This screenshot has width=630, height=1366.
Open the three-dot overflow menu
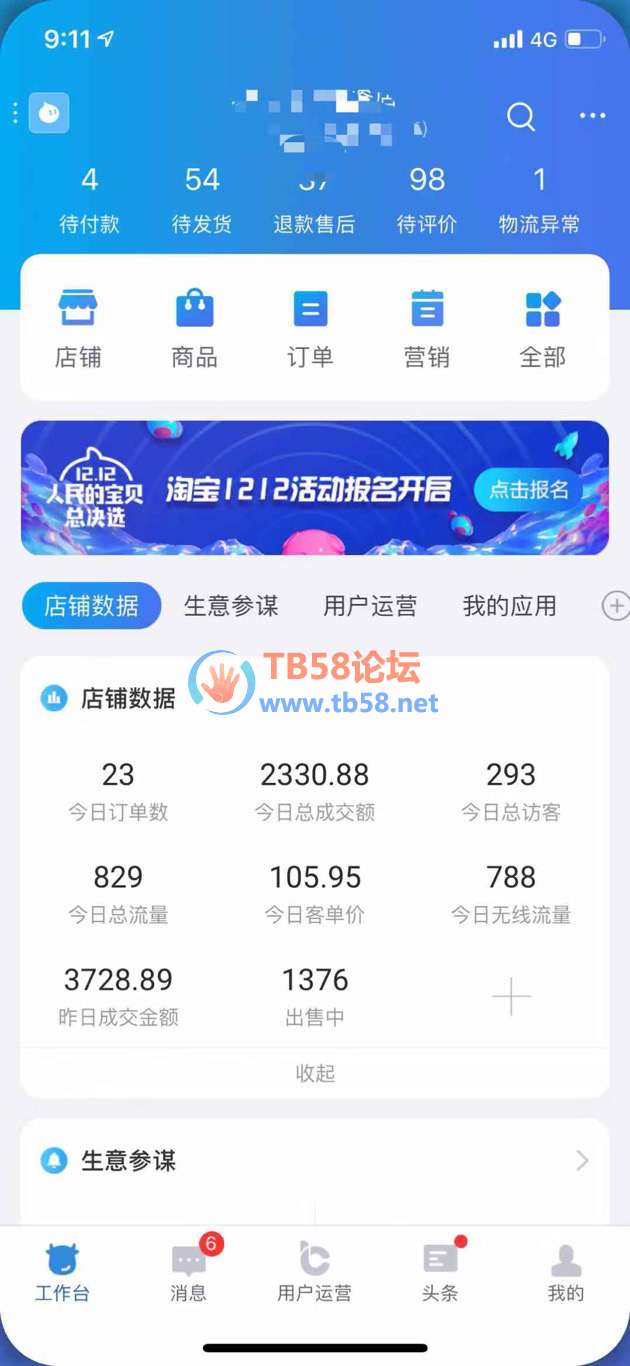[592, 116]
